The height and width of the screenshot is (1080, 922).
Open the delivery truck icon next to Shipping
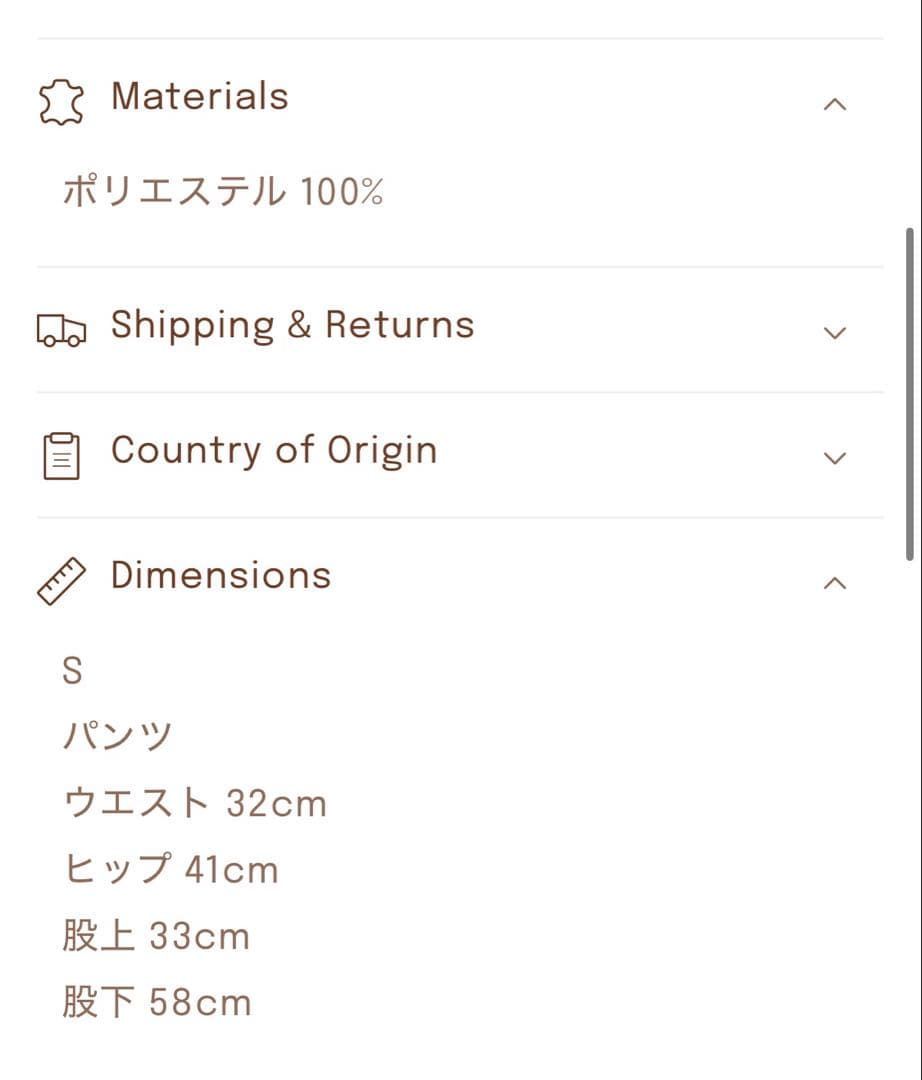[61, 330]
